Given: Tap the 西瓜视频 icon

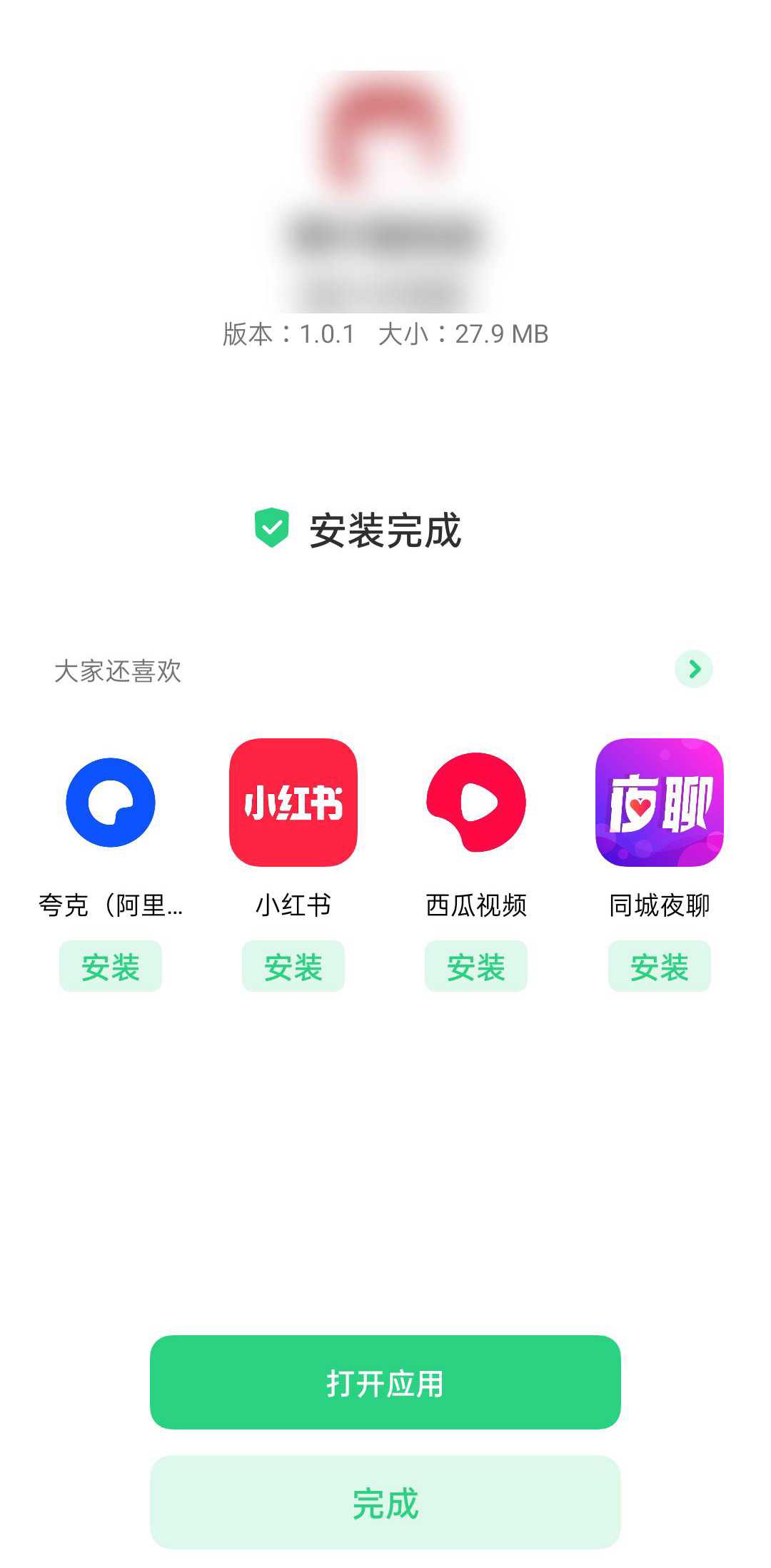Looking at the screenshot, I should pyautogui.click(x=476, y=803).
